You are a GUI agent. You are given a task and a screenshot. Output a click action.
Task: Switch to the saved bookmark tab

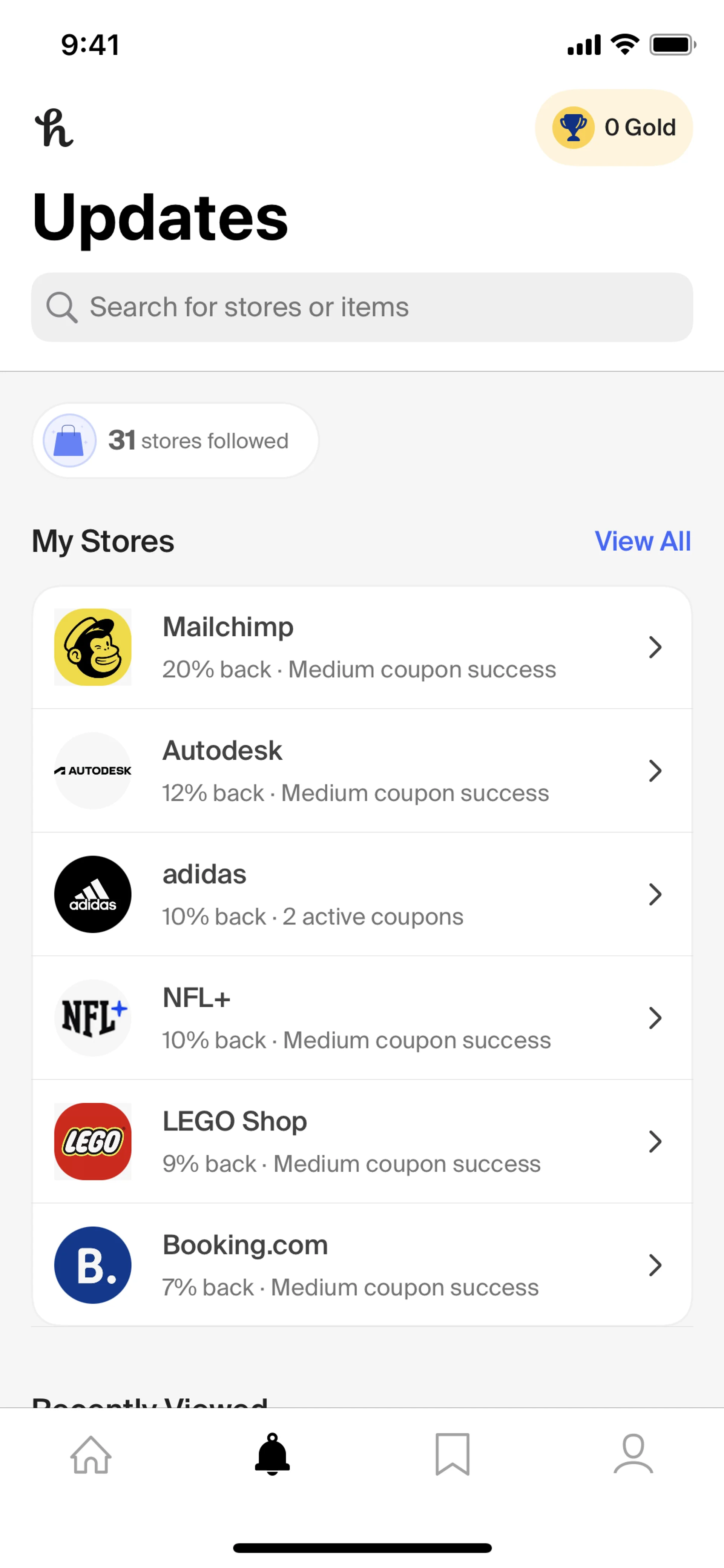click(452, 1455)
